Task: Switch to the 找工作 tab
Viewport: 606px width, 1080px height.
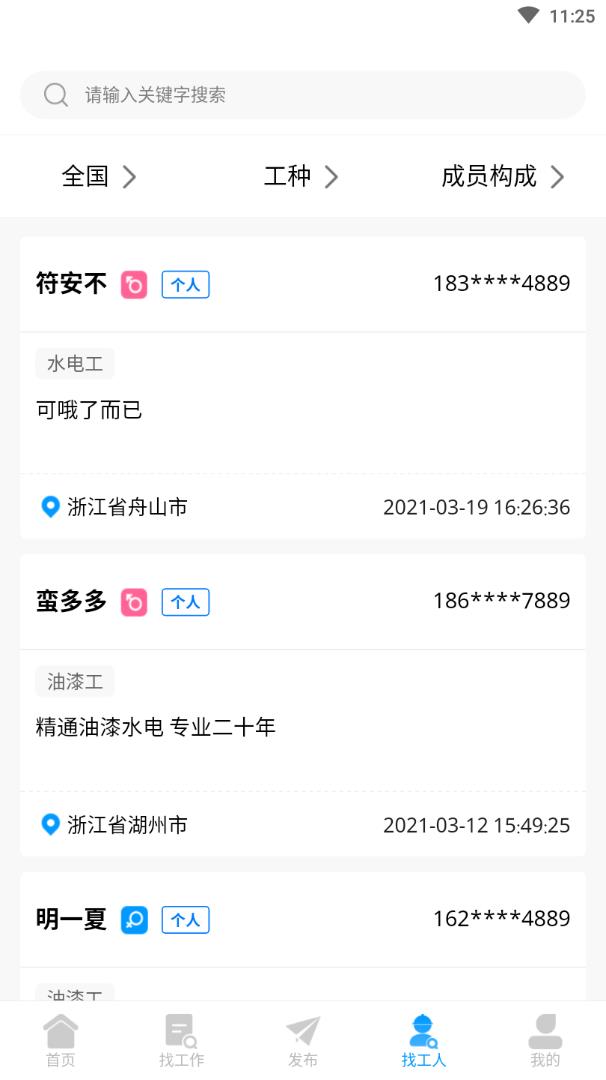Action: tap(181, 1041)
